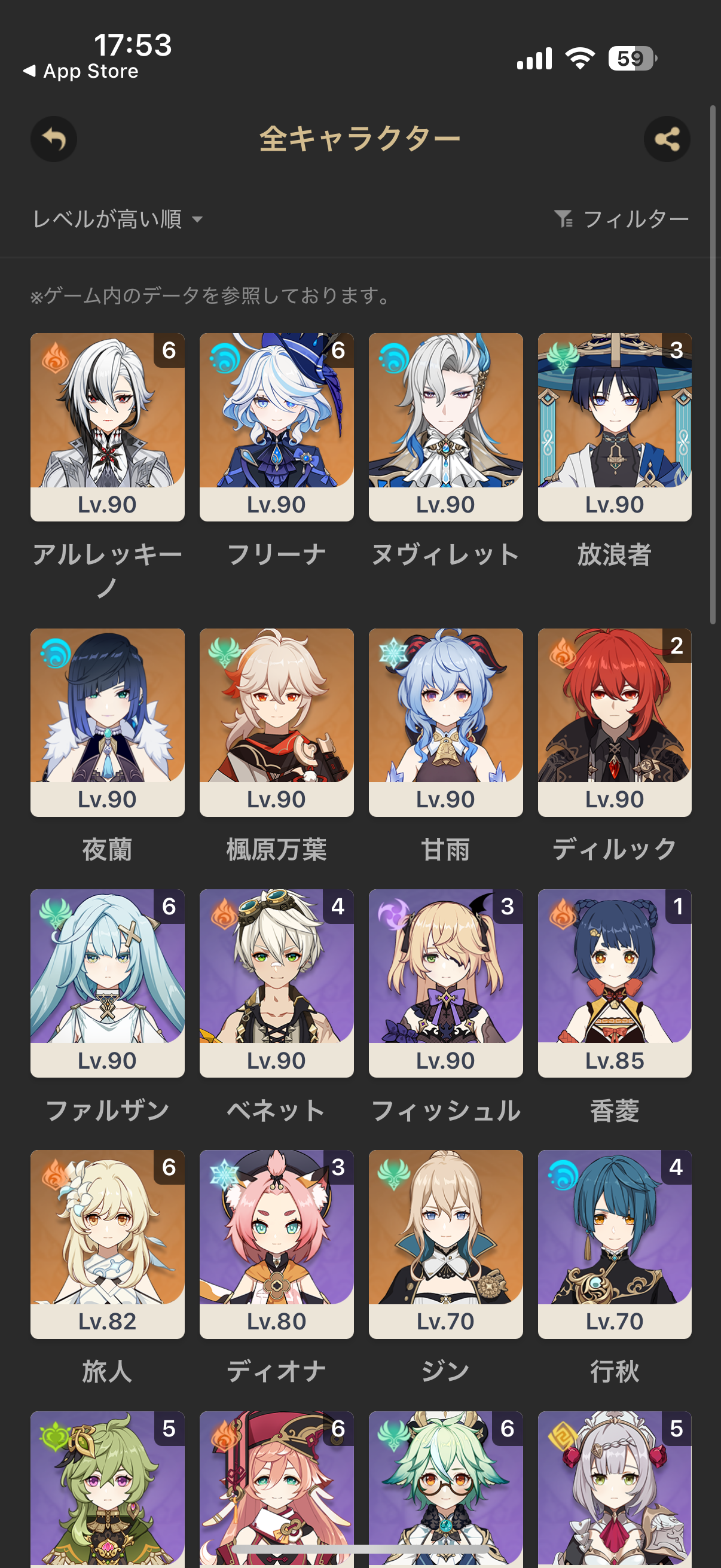Open ディルック character card
This screenshot has width=721, height=1568.
615,721
